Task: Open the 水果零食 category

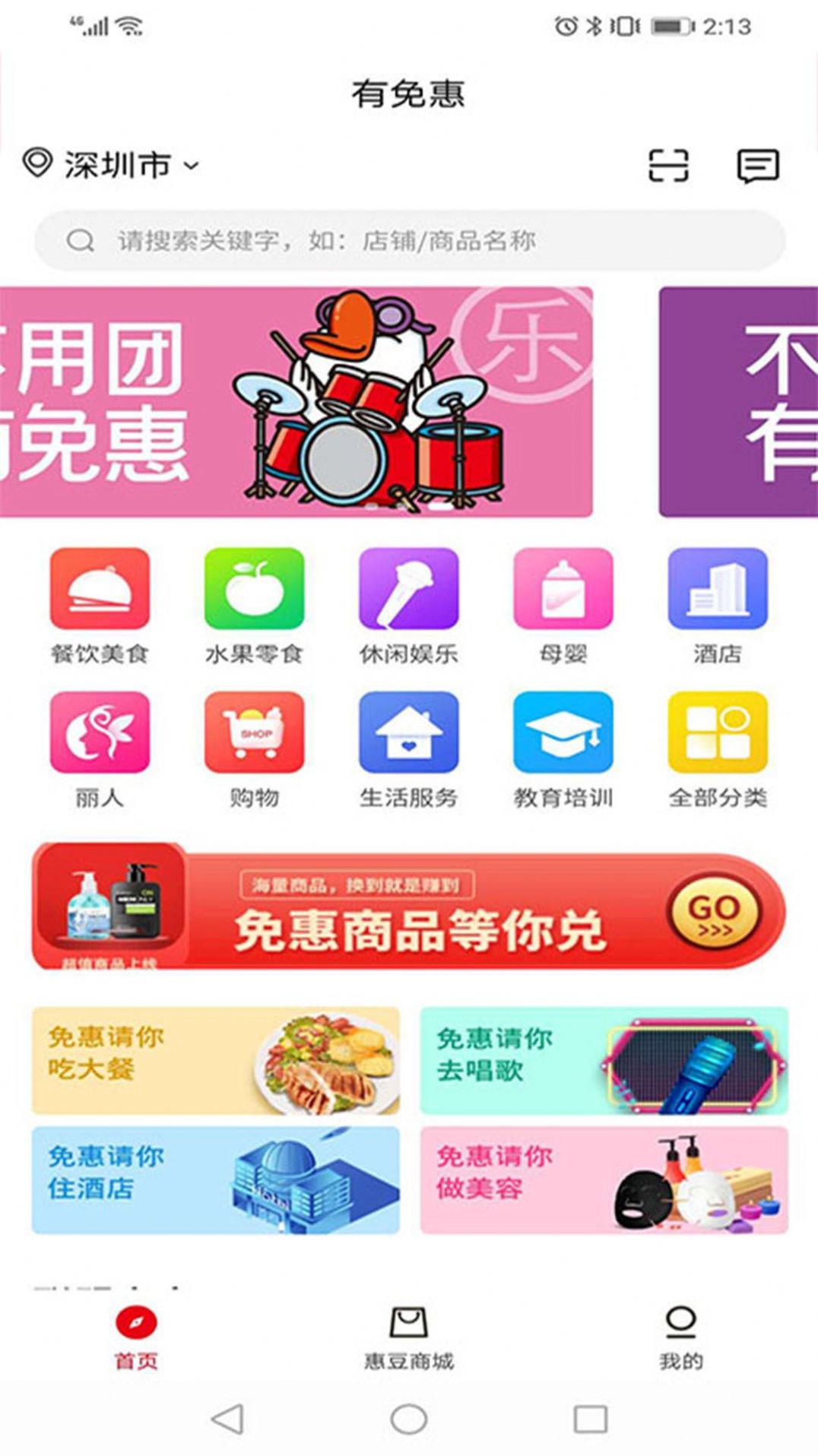Action: [254, 606]
